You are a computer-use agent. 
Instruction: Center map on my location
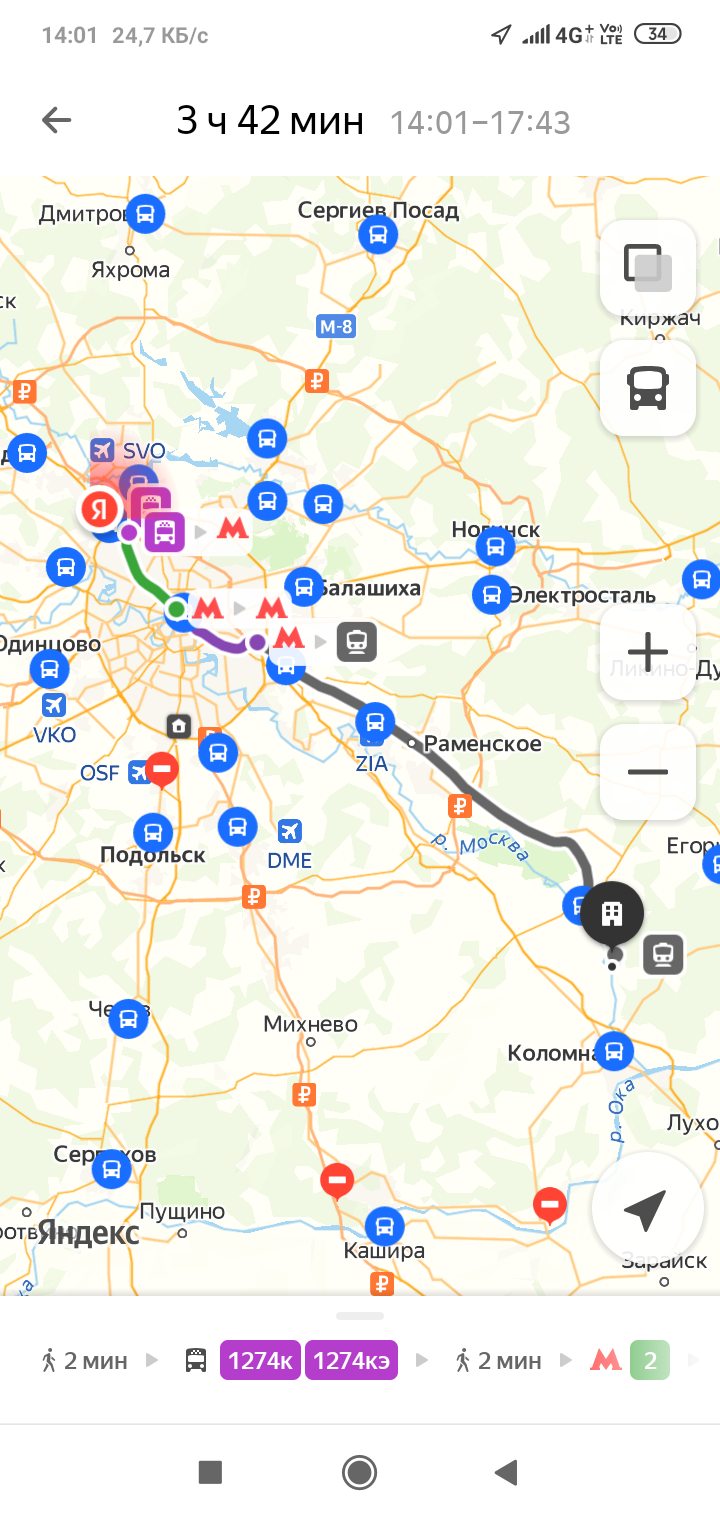tap(645, 1210)
